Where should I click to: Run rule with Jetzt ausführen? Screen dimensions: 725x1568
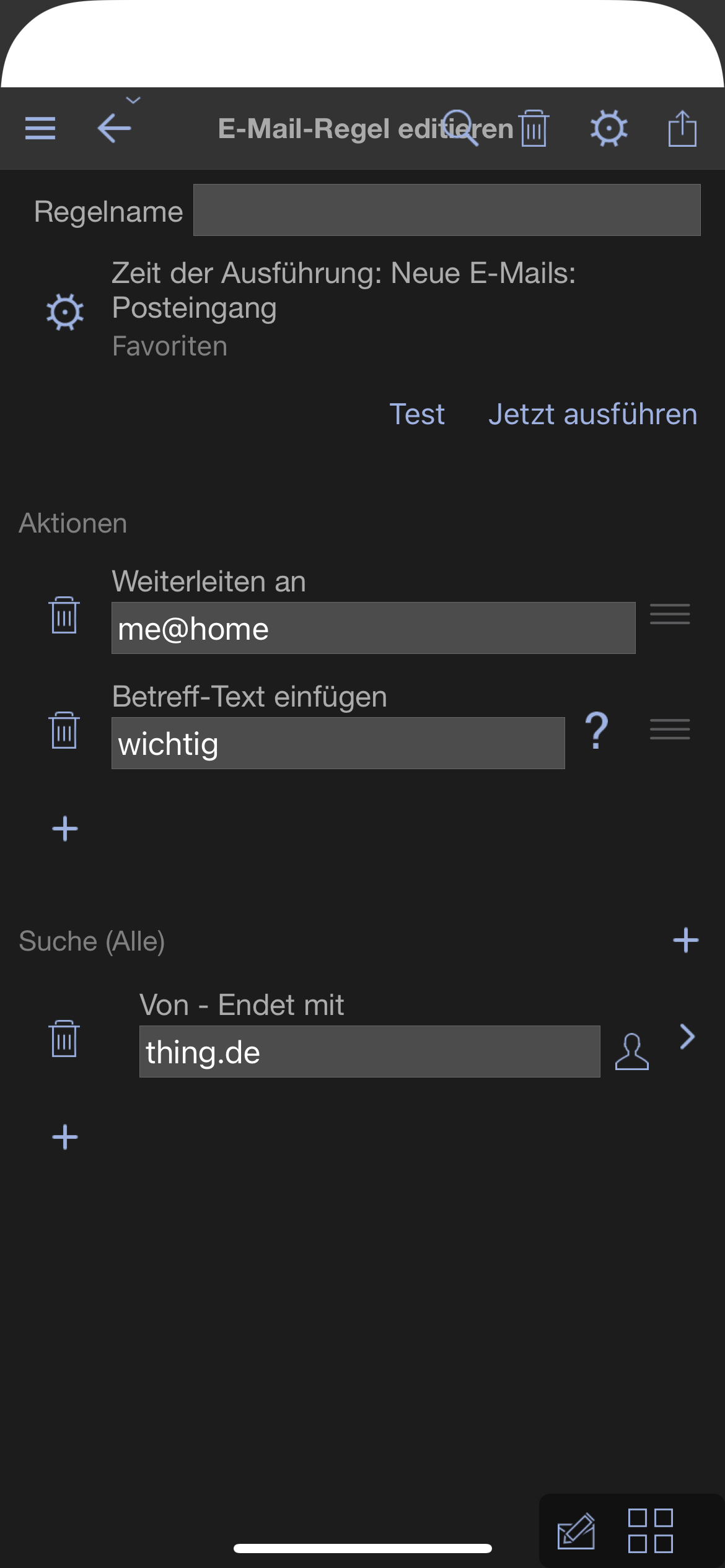(592, 414)
